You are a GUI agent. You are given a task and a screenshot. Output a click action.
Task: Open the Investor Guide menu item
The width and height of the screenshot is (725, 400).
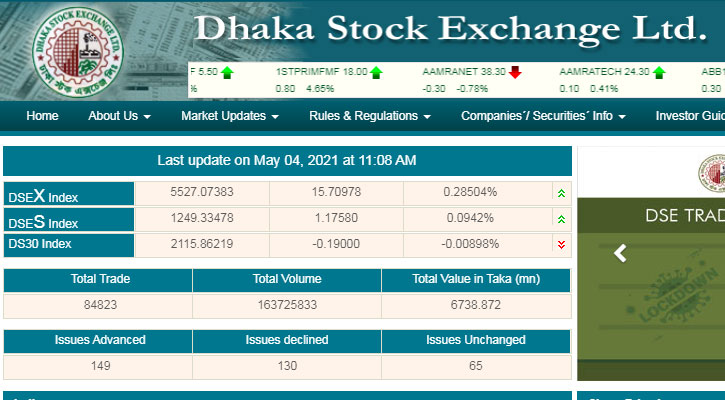[690, 116]
